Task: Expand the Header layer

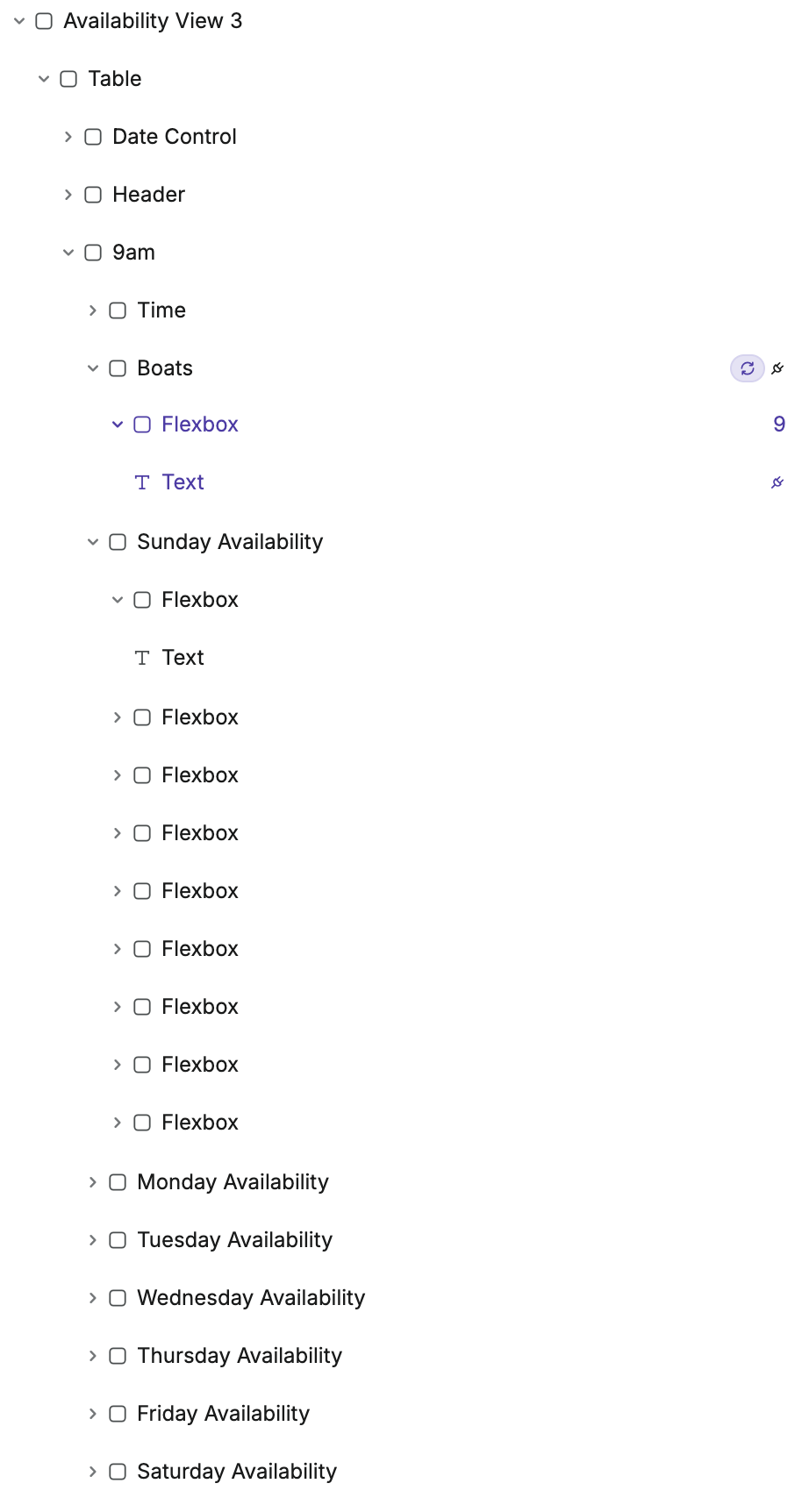Action: [68, 195]
